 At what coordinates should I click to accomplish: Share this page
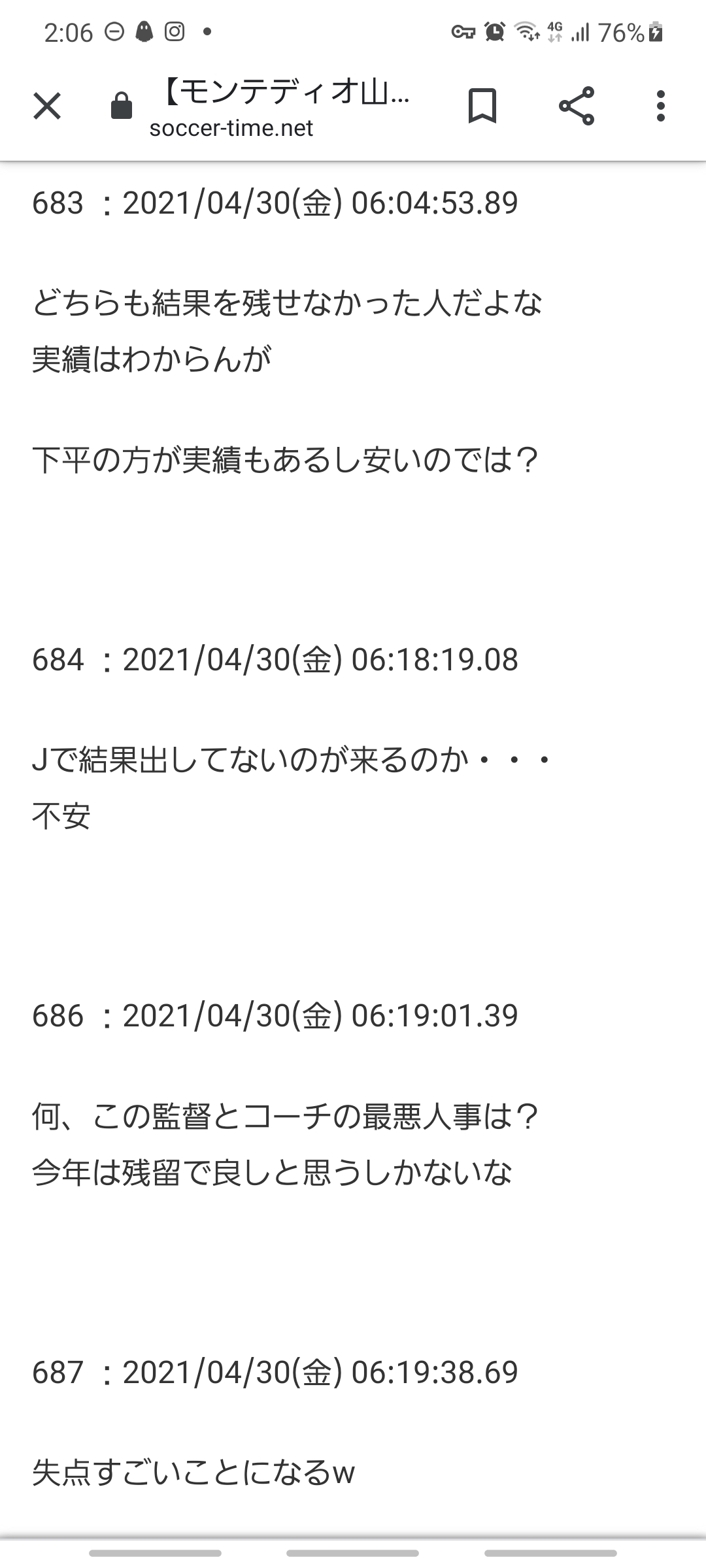[x=577, y=106]
